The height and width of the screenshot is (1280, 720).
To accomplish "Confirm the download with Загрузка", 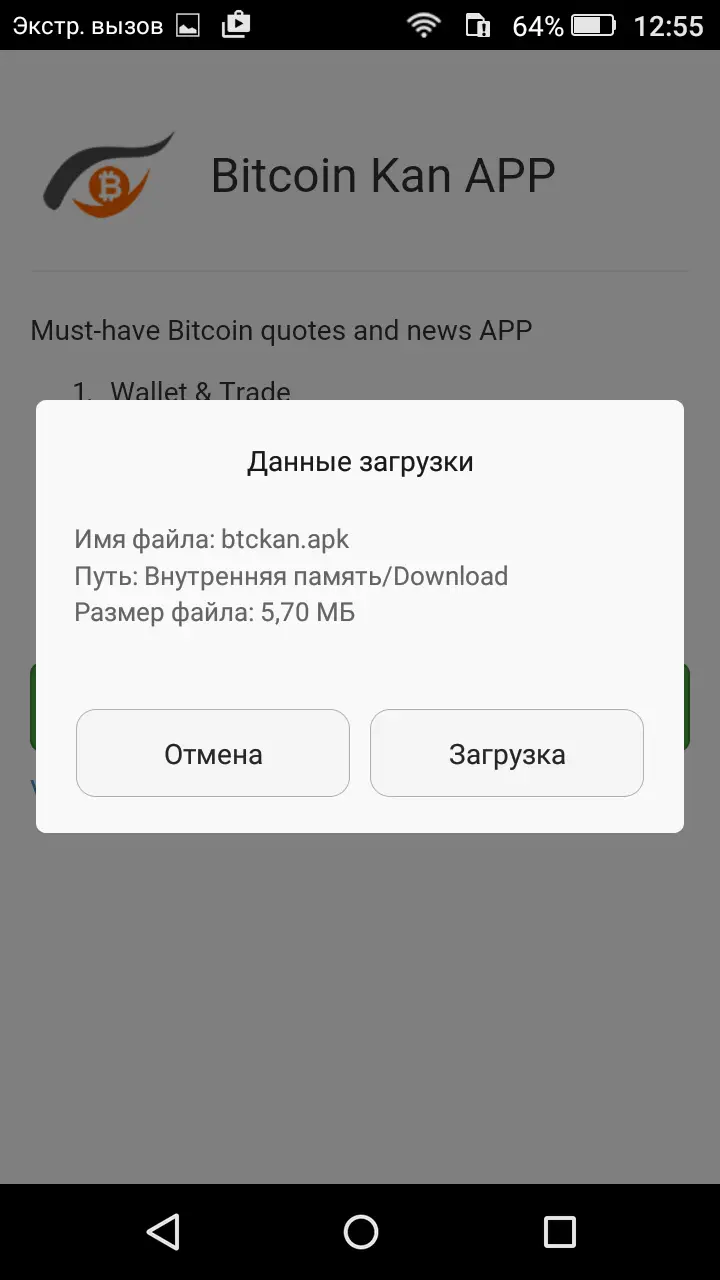I will (507, 753).
